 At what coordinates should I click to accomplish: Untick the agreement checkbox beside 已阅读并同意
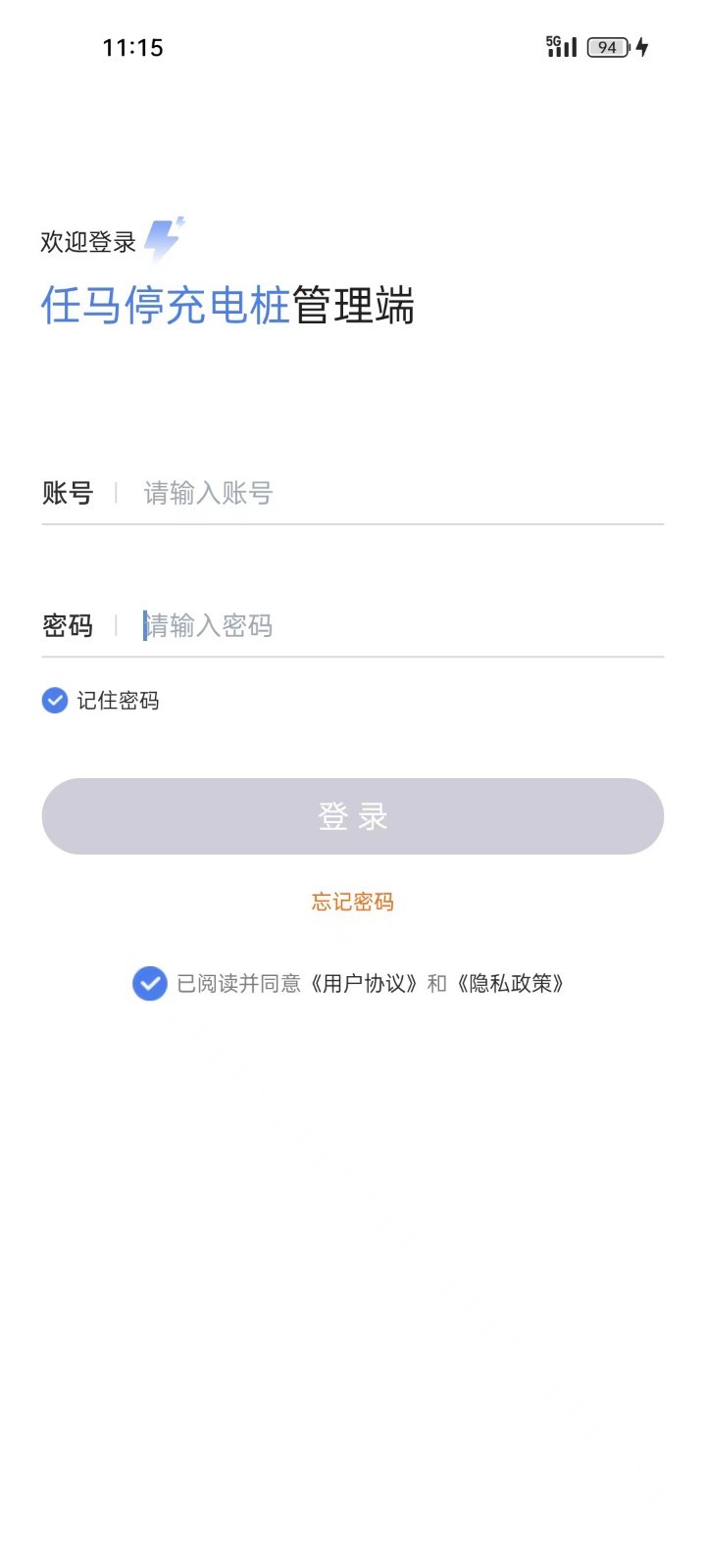click(150, 983)
